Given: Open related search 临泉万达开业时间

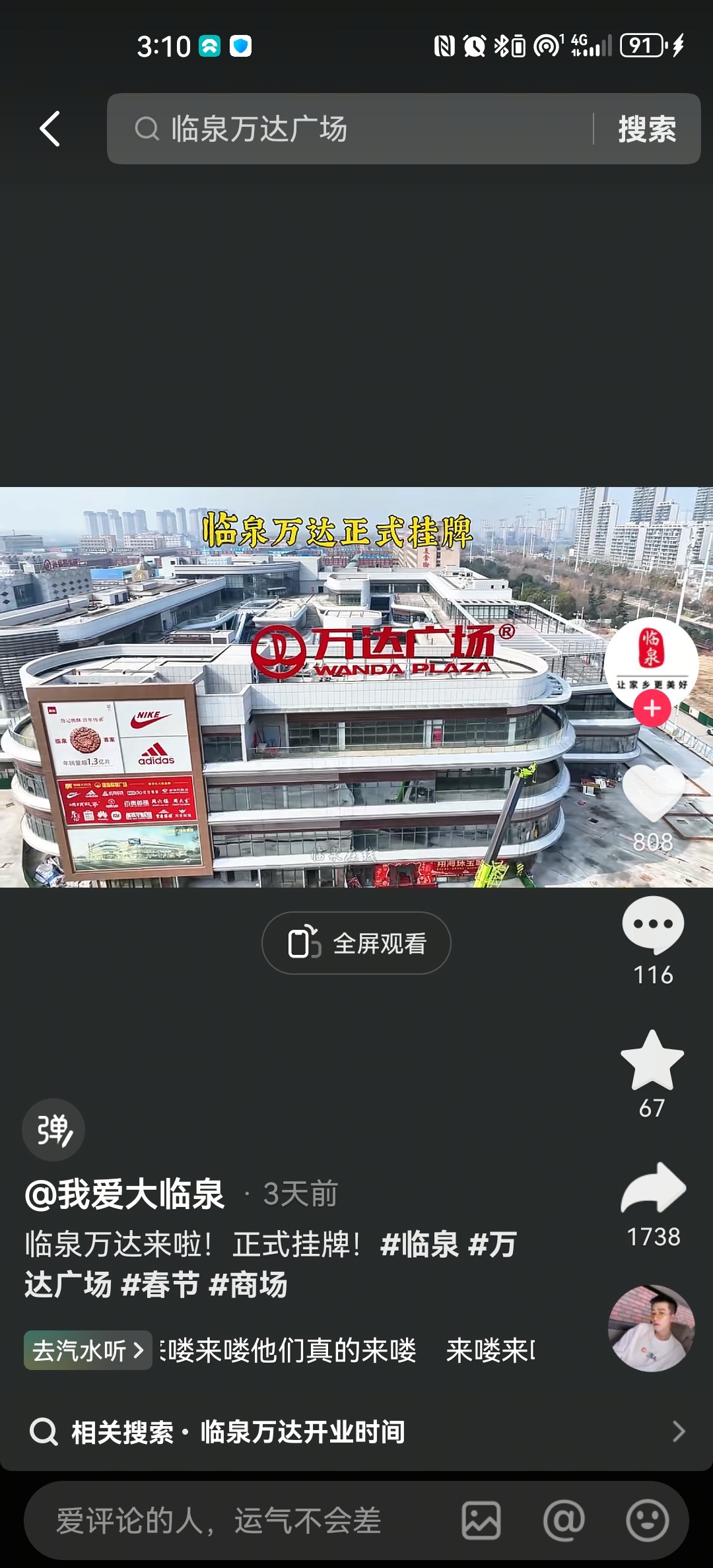Looking at the screenshot, I should [x=356, y=1432].
